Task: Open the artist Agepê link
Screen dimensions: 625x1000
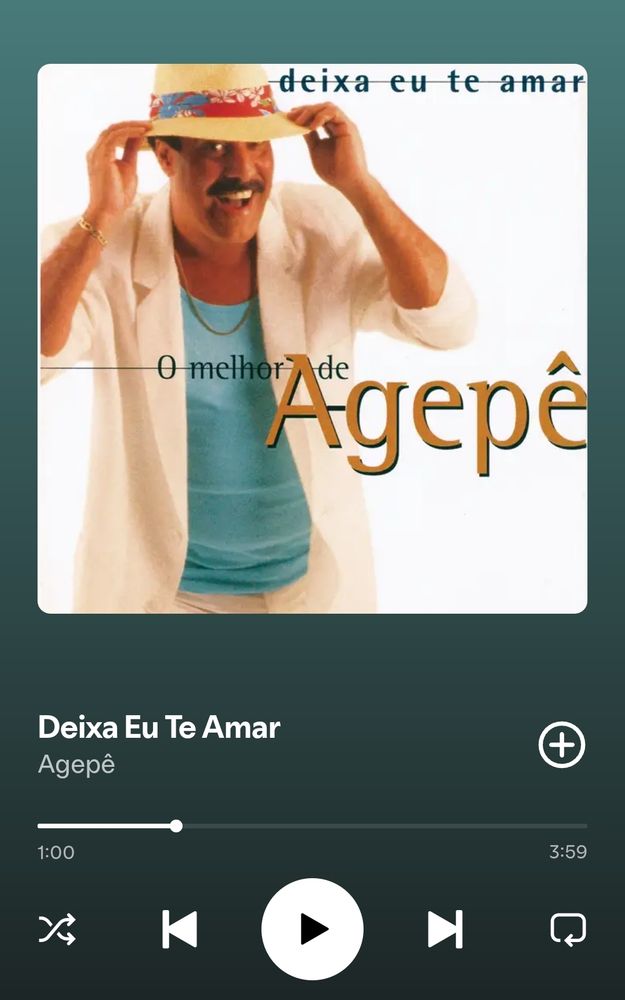Action: coord(77,765)
